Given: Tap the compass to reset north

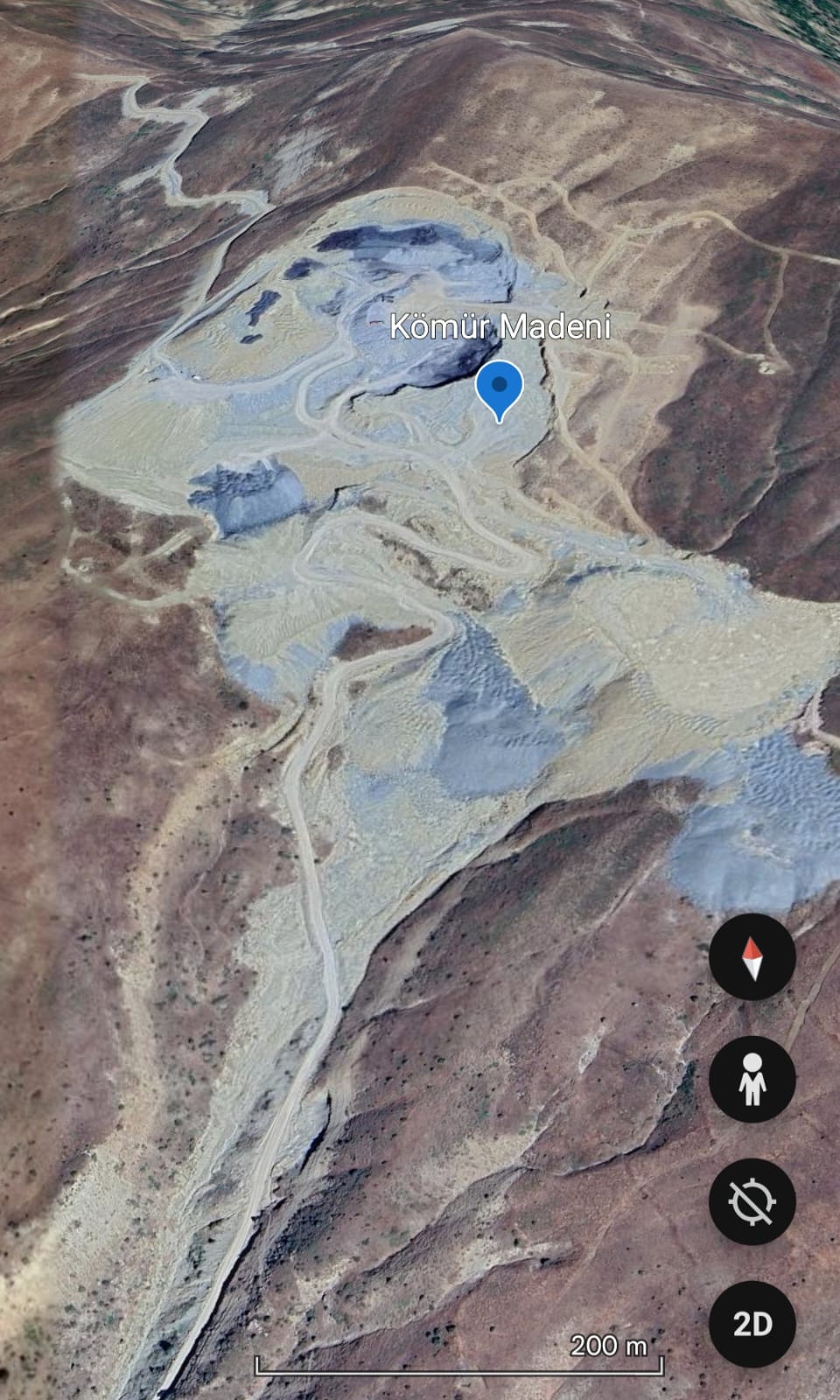Looking at the screenshot, I should click(752, 957).
